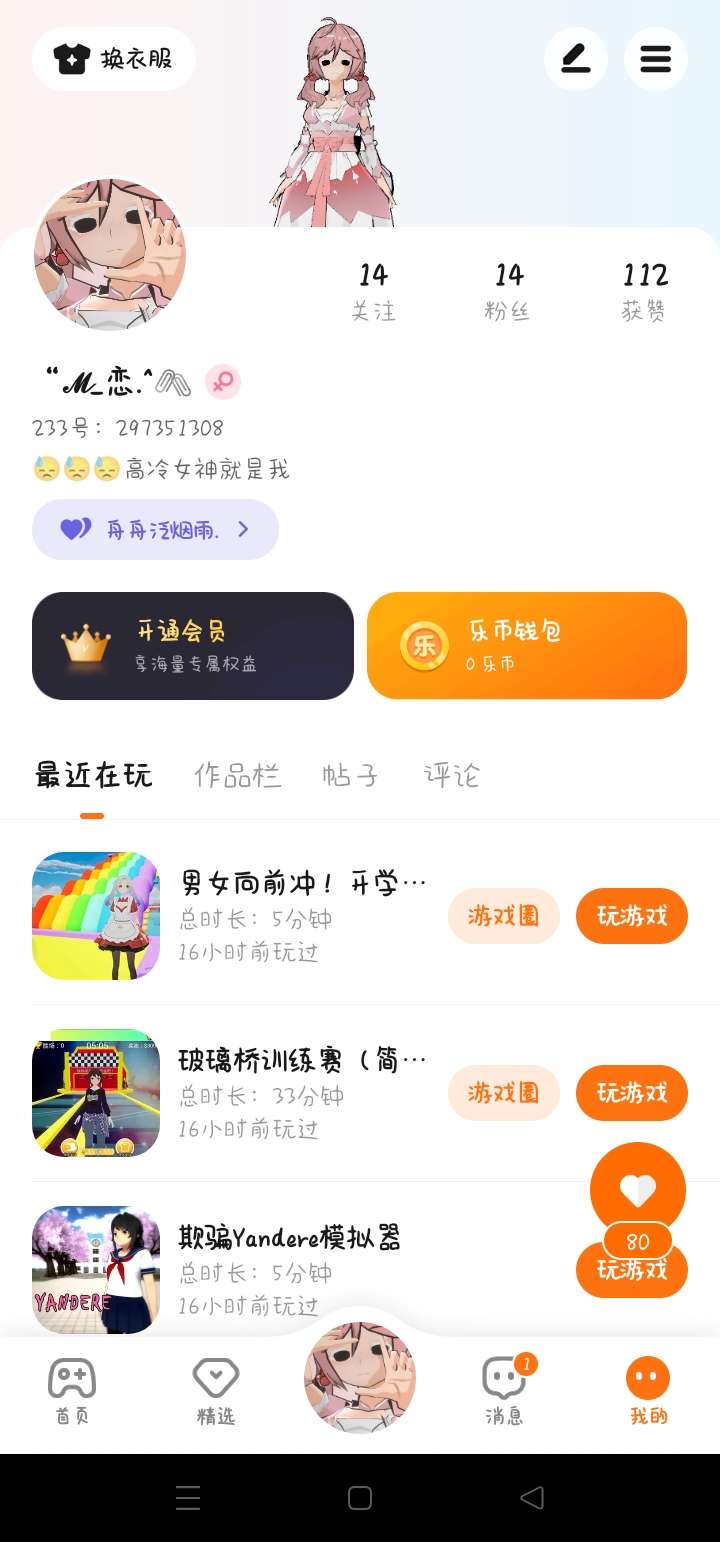Tap 玩游戏 for 男女向前冲

coord(631,915)
